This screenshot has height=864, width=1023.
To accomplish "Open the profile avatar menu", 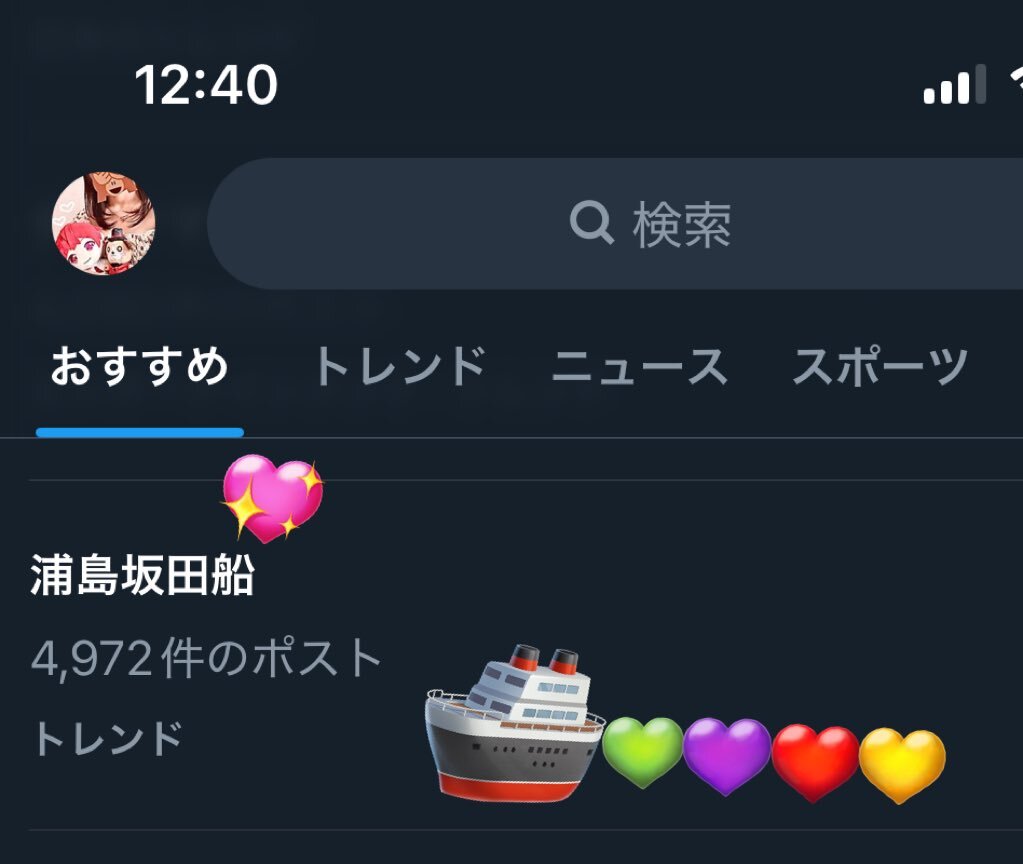I will pyautogui.click(x=104, y=224).
